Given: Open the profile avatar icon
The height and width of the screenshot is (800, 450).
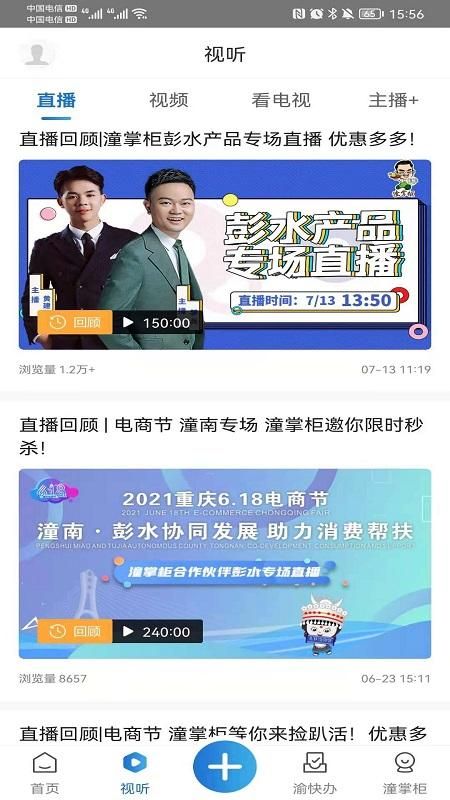Looking at the screenshot, I should [x=37, y=54].
